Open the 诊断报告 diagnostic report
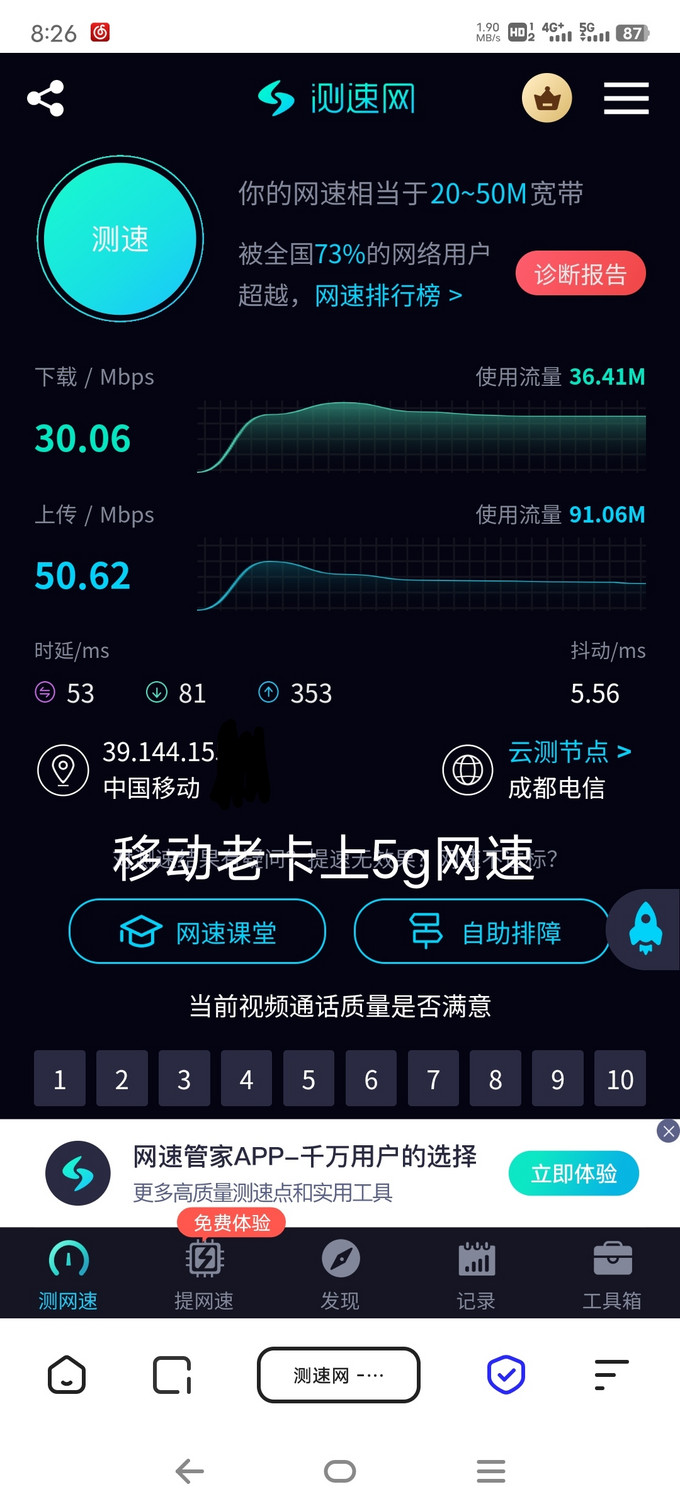 coord(580,274)
